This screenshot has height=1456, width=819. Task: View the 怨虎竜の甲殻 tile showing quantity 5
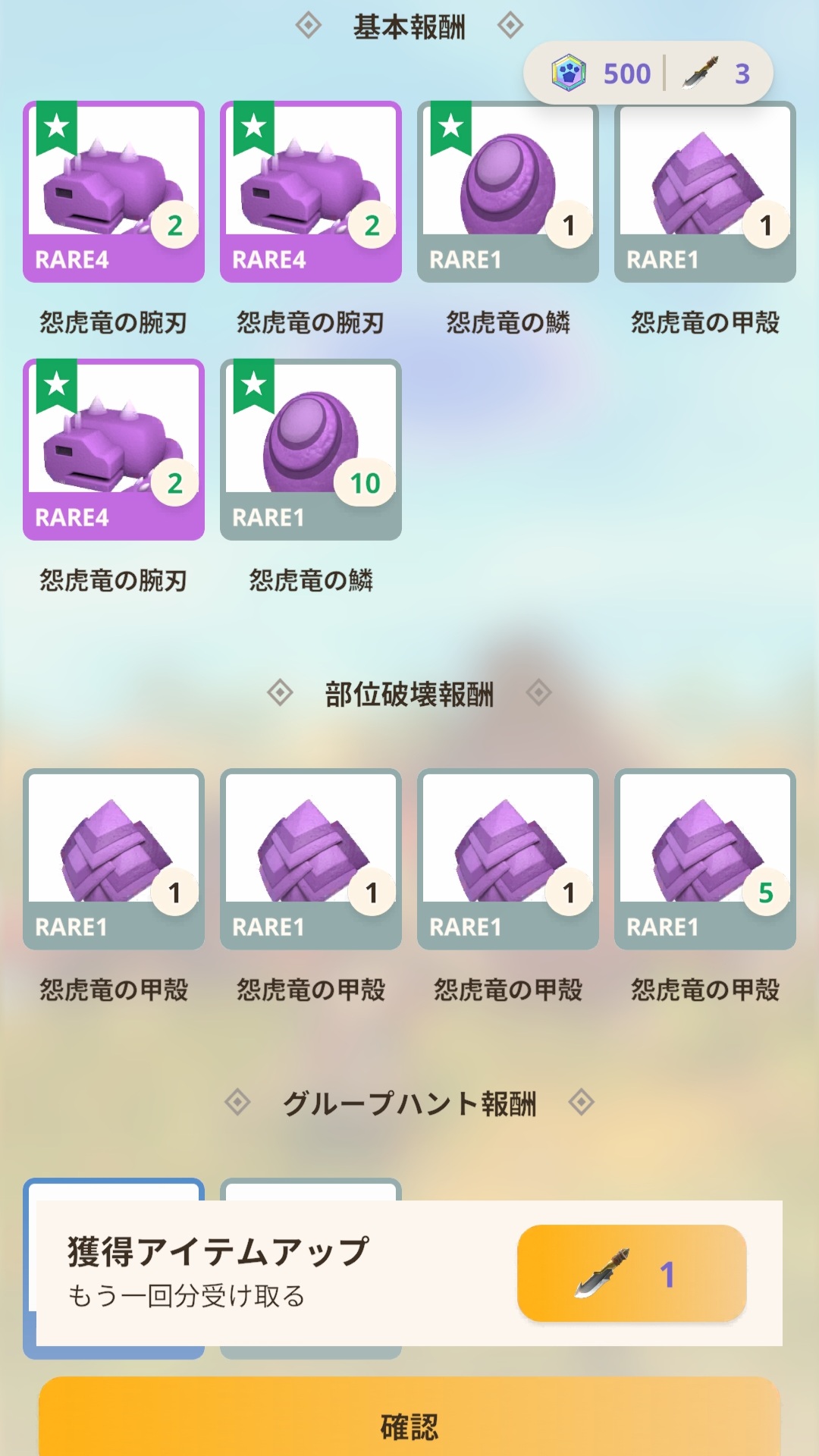click(x=705, y=858)
